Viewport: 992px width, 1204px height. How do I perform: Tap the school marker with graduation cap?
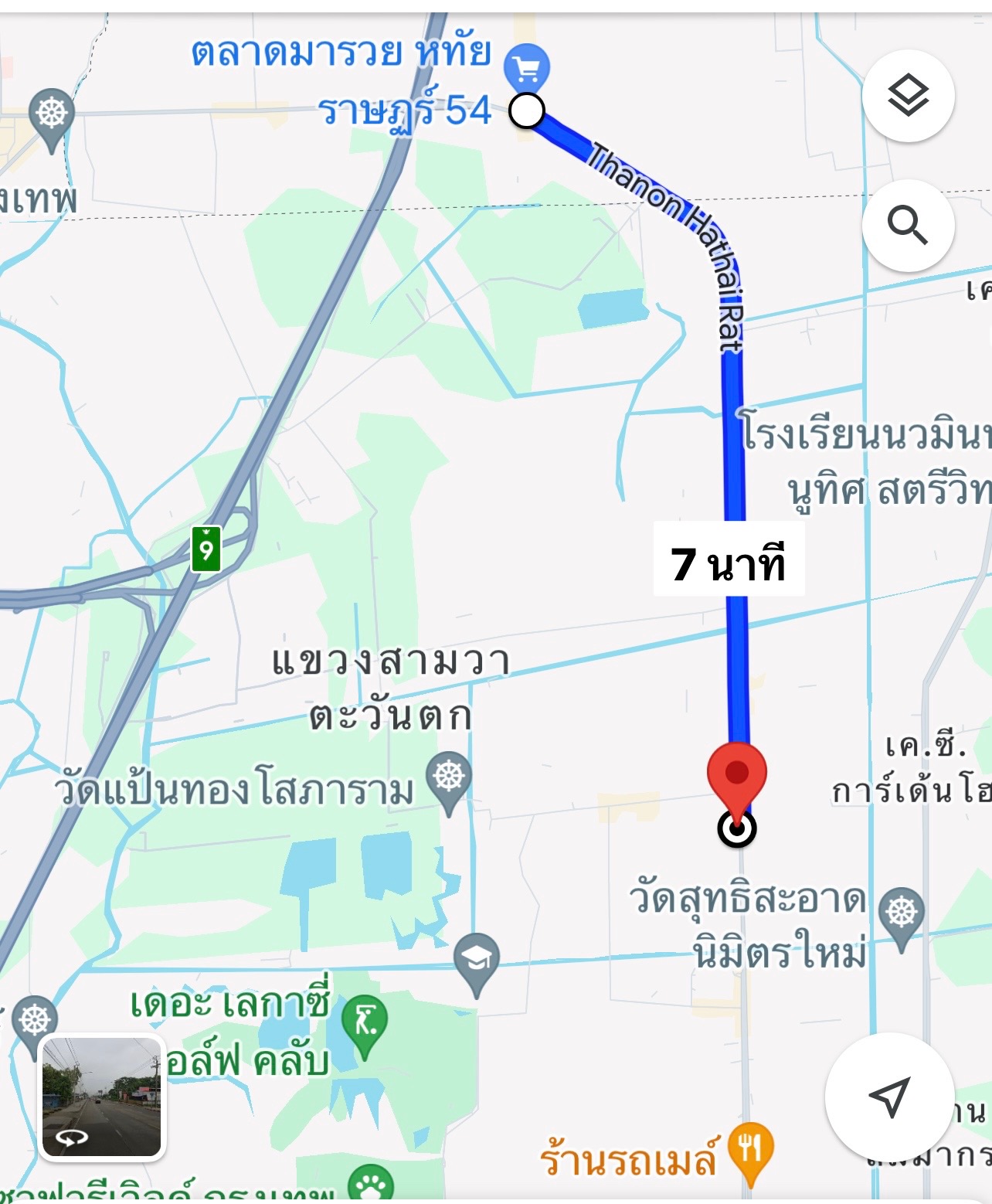(x=477, y=960)
